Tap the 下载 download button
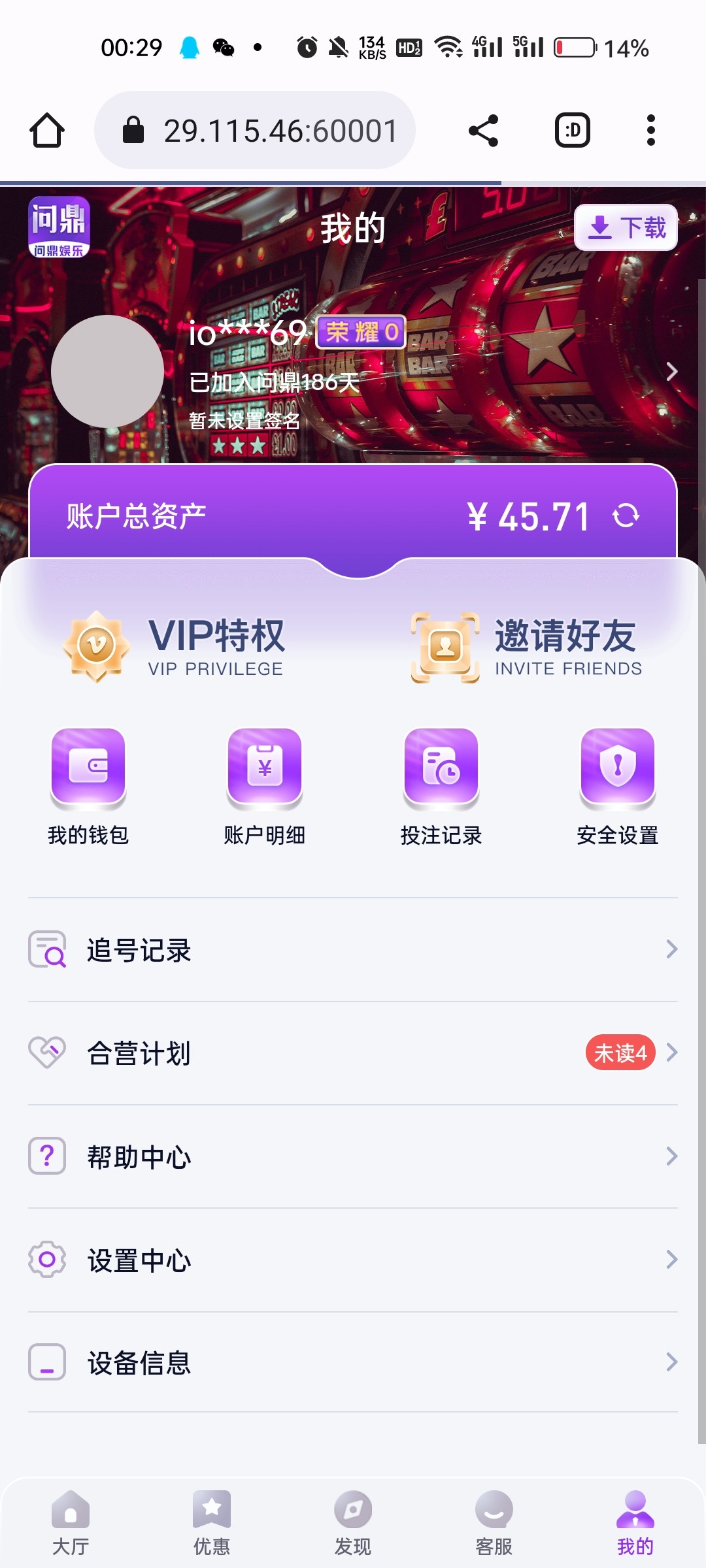 pos(626,228)
